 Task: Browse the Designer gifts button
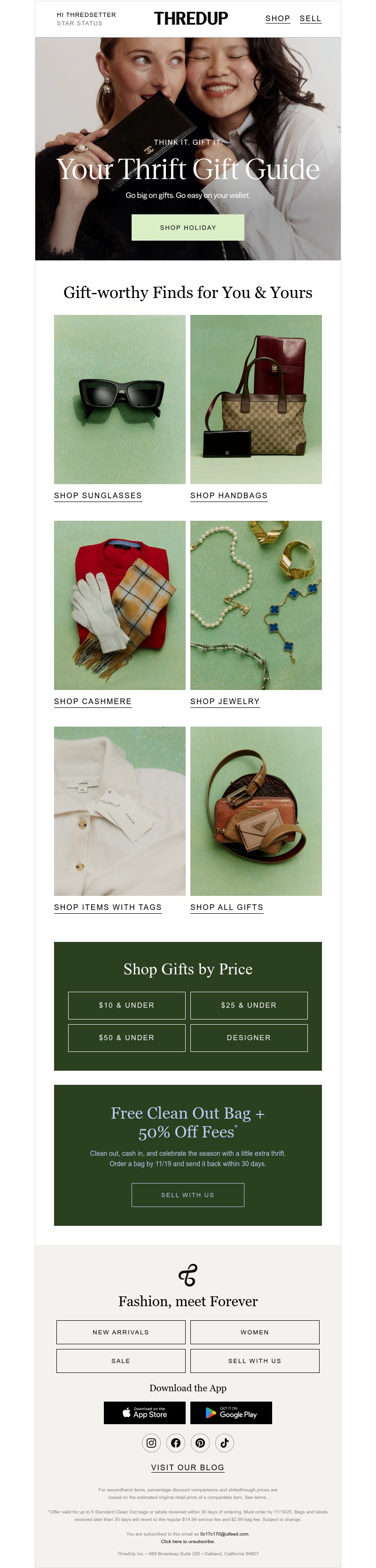248,1037
